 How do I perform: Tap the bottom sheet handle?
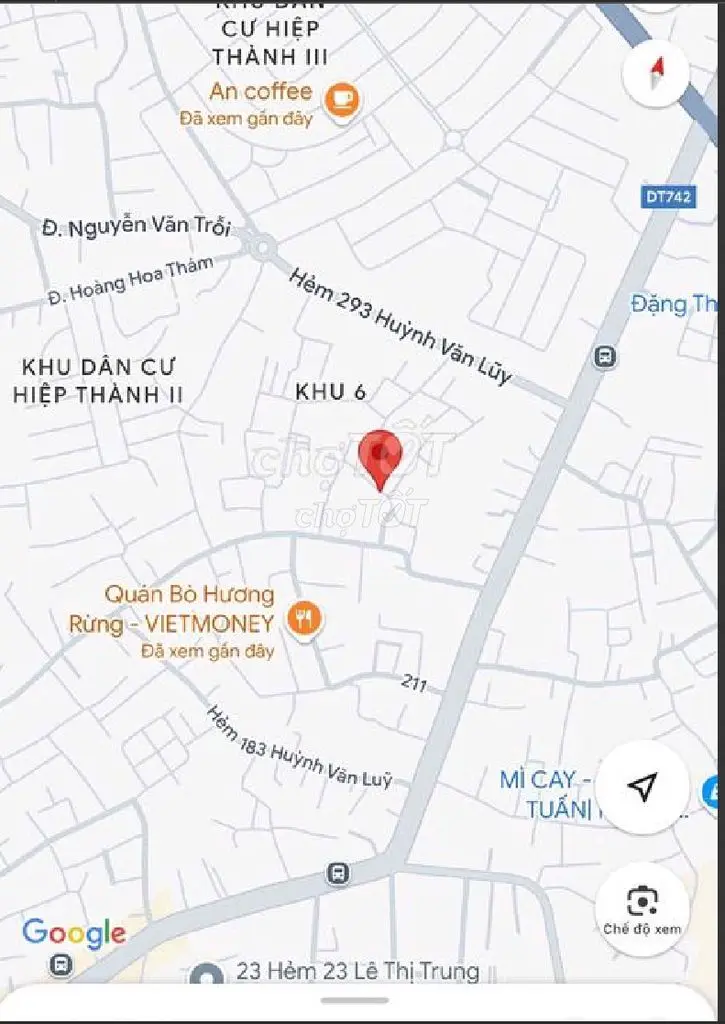(x=355, y=1000)
